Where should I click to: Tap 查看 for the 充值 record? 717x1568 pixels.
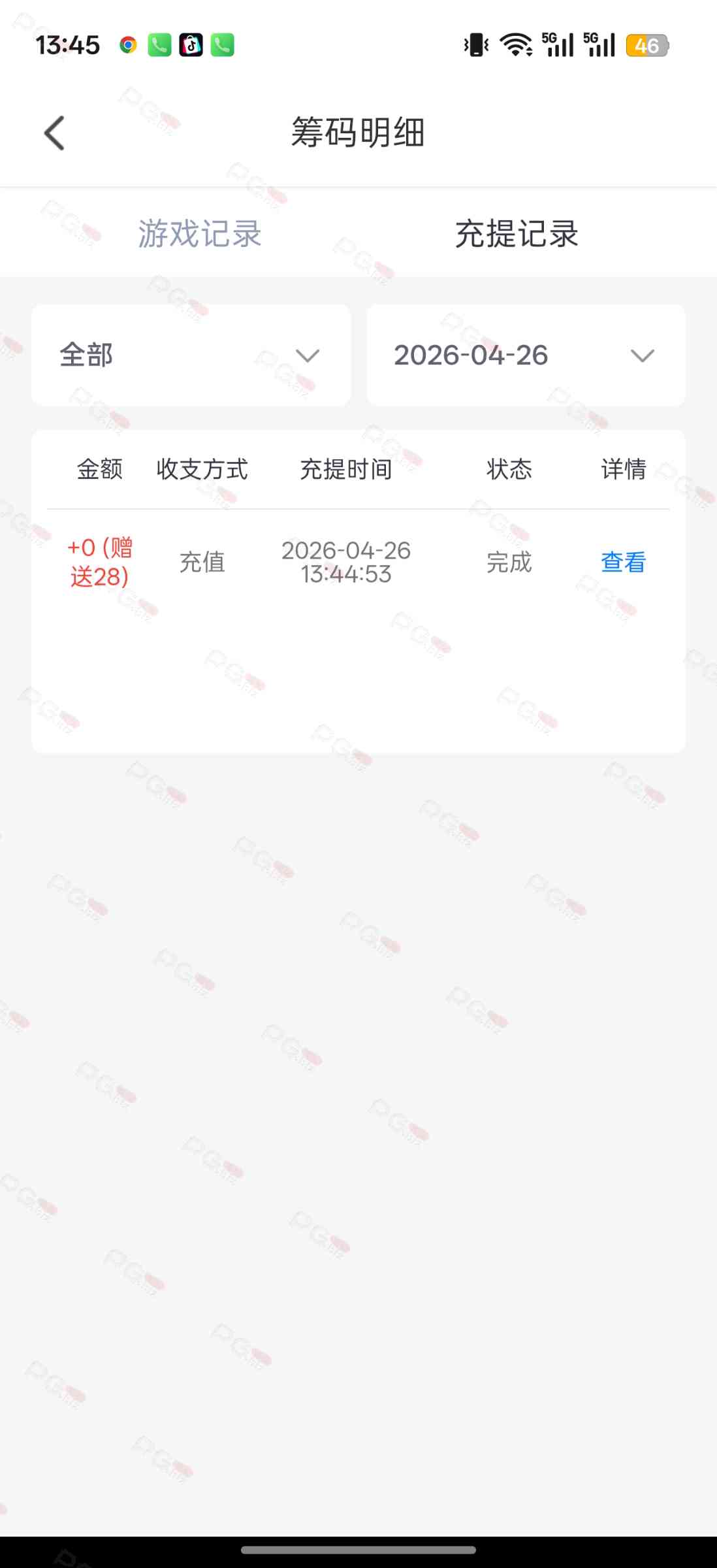coord(623,563)
